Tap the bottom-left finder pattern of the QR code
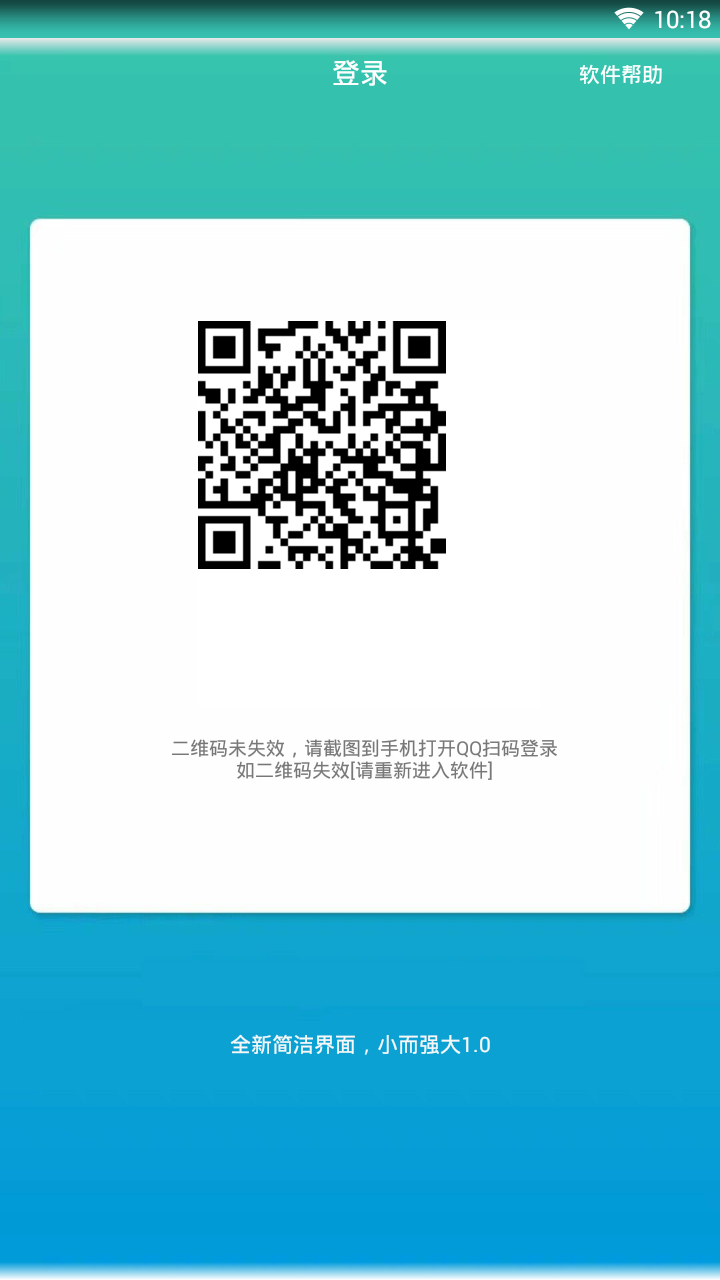This screenshot has width=720, height=1280. [225, 540]
